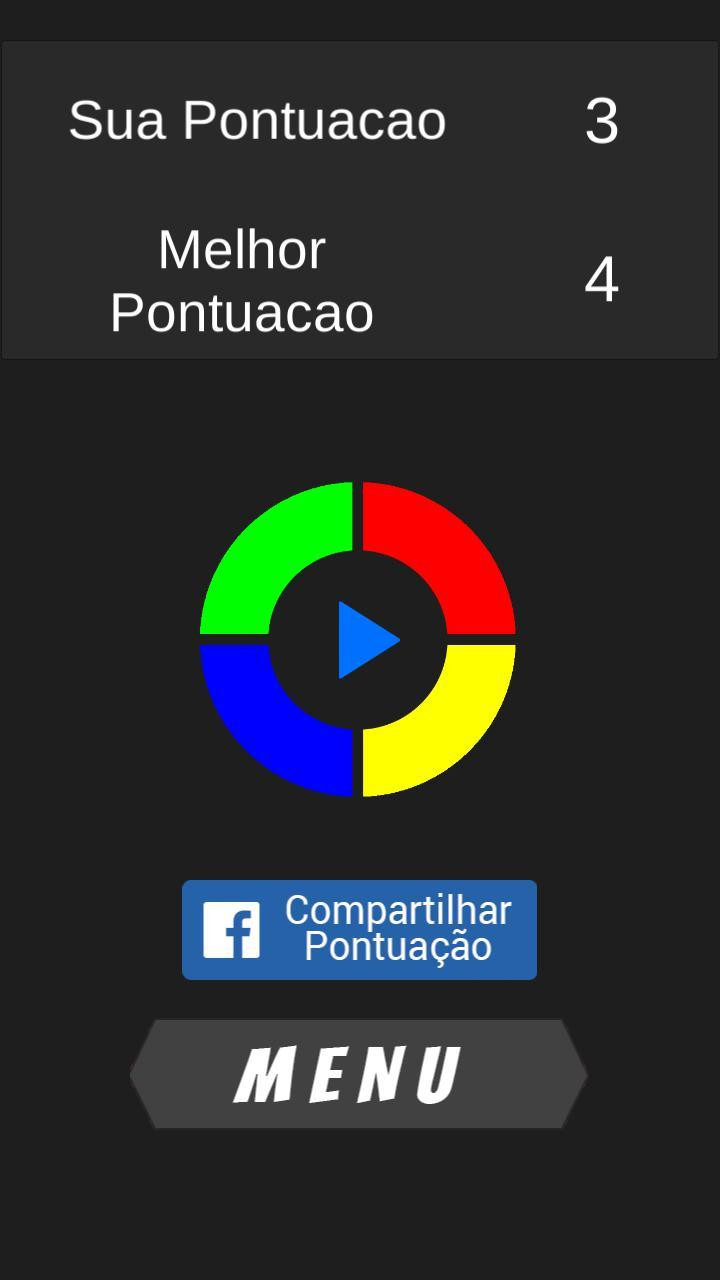This screenshot has height=1280, width=720.
Task: Open the MENU button
Action: [358, 1074]
